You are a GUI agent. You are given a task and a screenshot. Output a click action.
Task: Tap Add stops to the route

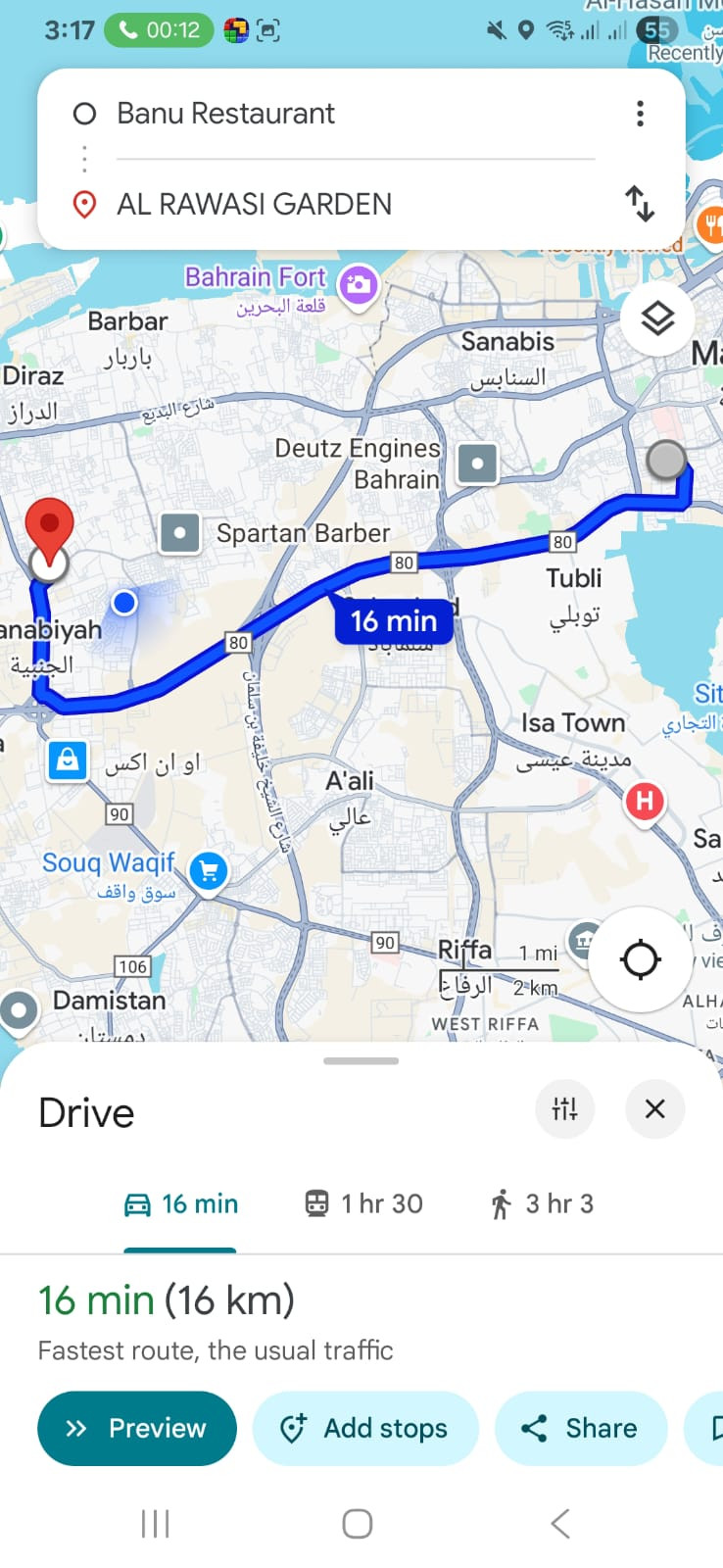tap(365, 1428)
